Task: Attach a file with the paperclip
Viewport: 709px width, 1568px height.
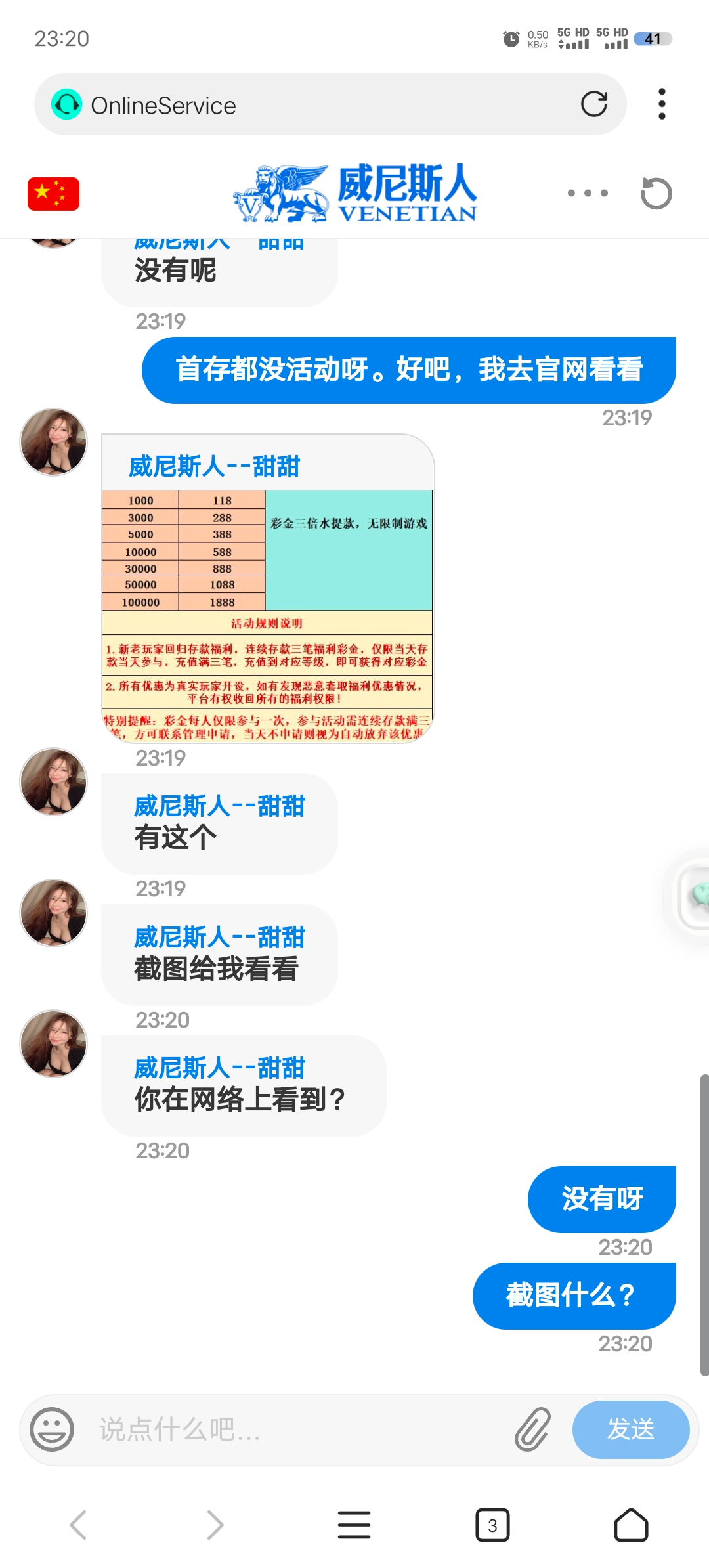Action: click(532, 1429)
